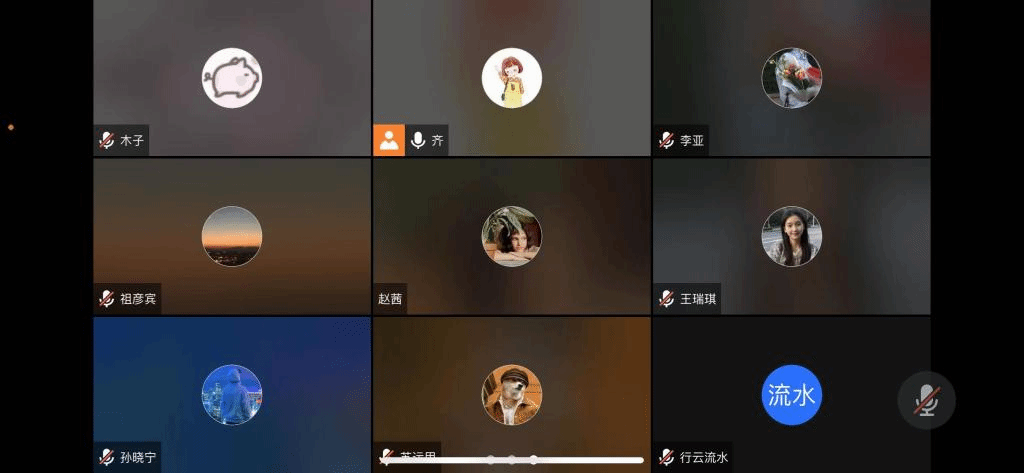Unmute with the floating microphone button

(927, 400)
